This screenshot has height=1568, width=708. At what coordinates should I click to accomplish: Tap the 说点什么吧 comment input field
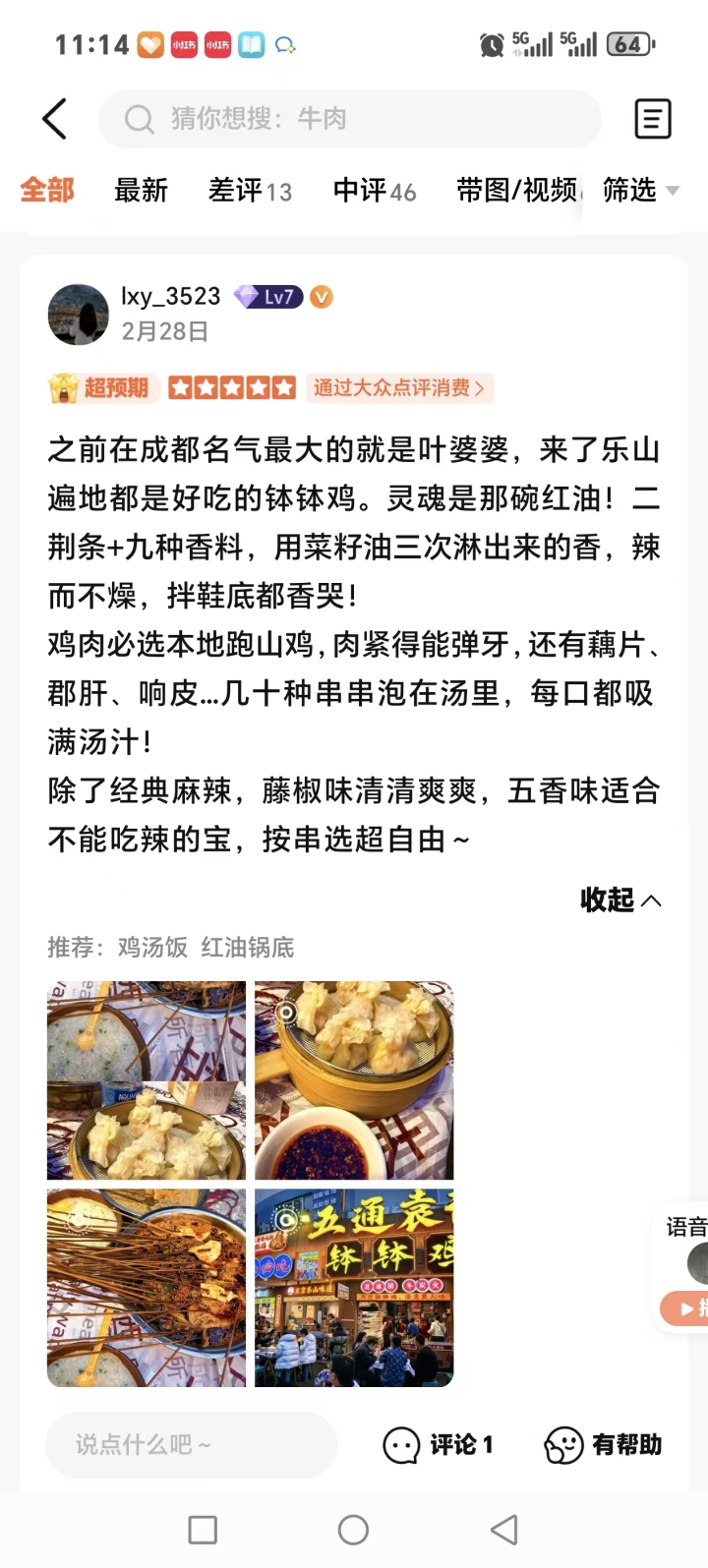click(x=190, y=1444)
